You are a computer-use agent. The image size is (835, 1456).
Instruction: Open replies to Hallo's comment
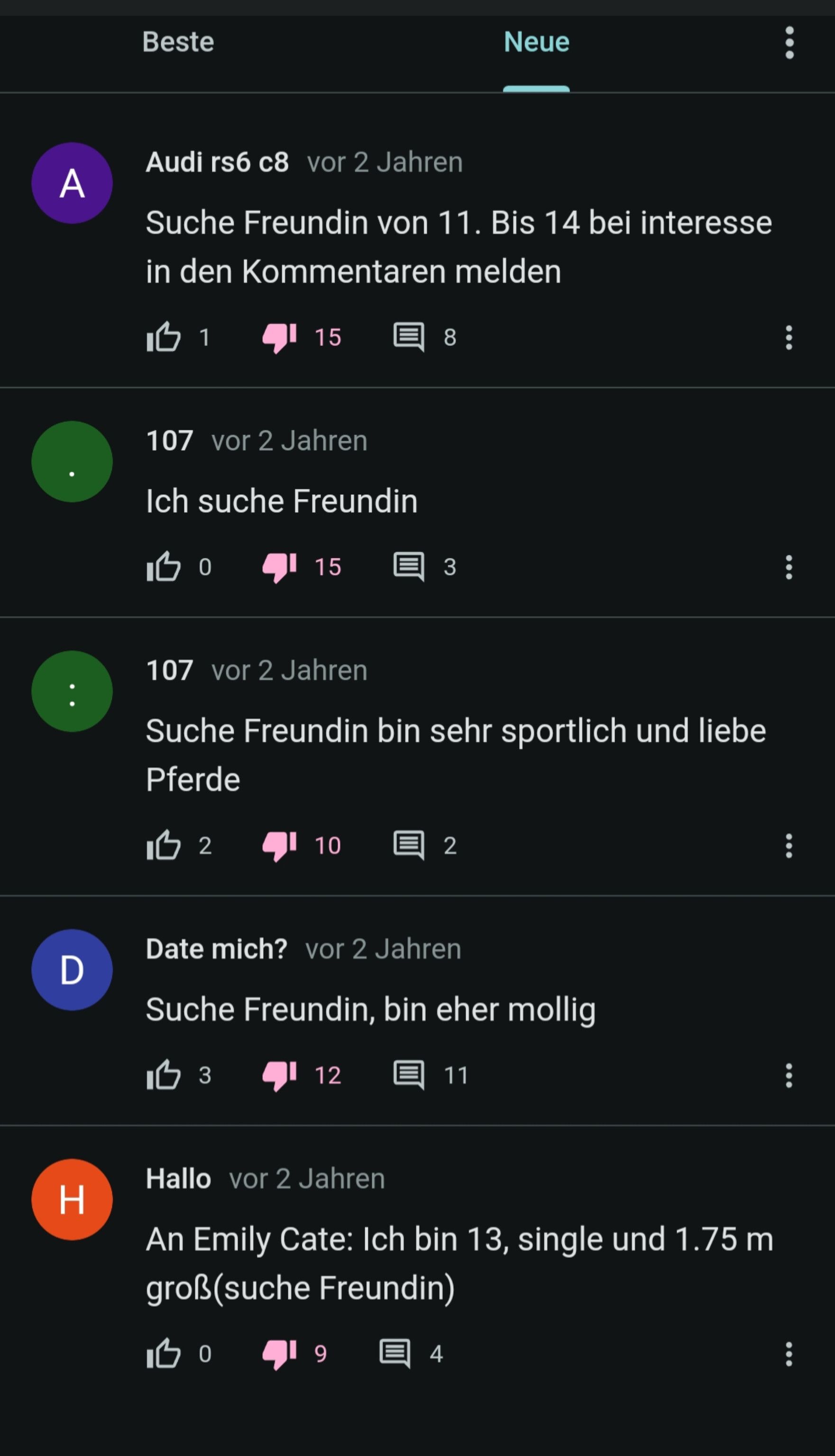coord(395,1353)
